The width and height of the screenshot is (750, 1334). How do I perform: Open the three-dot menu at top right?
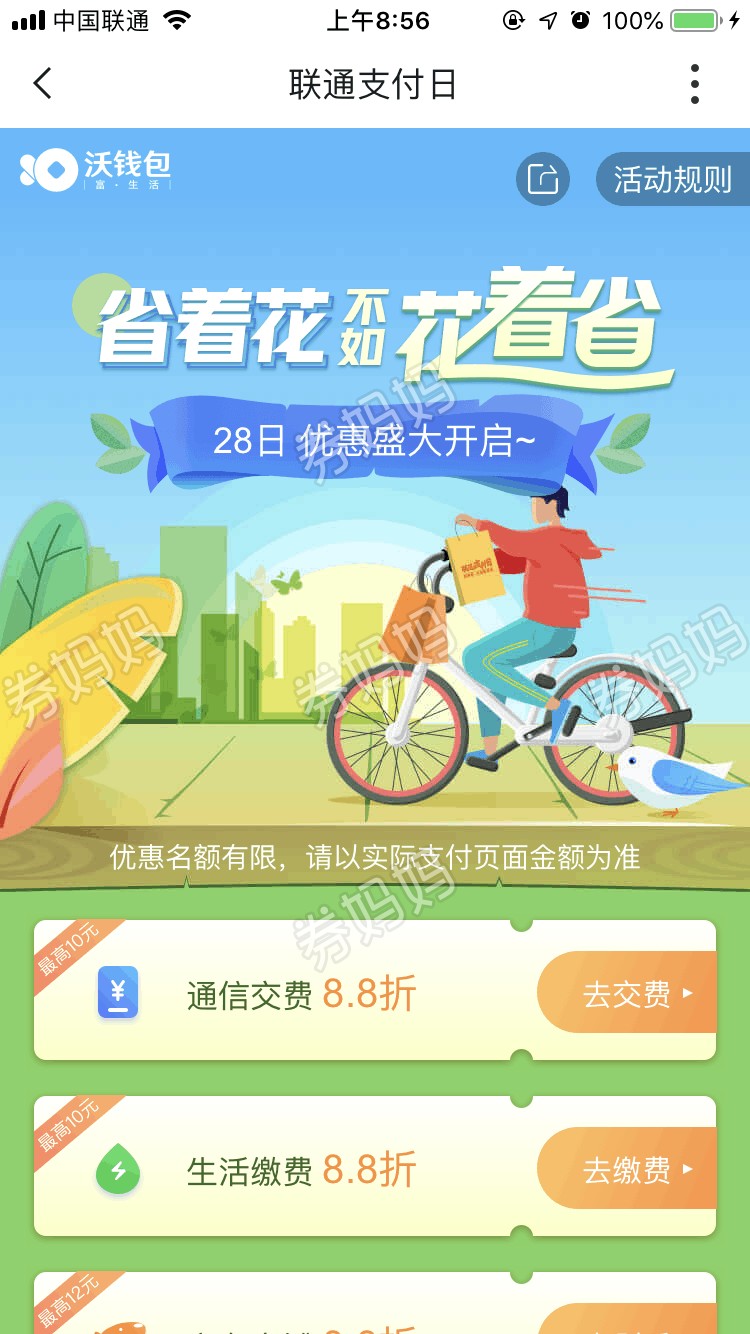pyautogui.click(x=694, y=84)
